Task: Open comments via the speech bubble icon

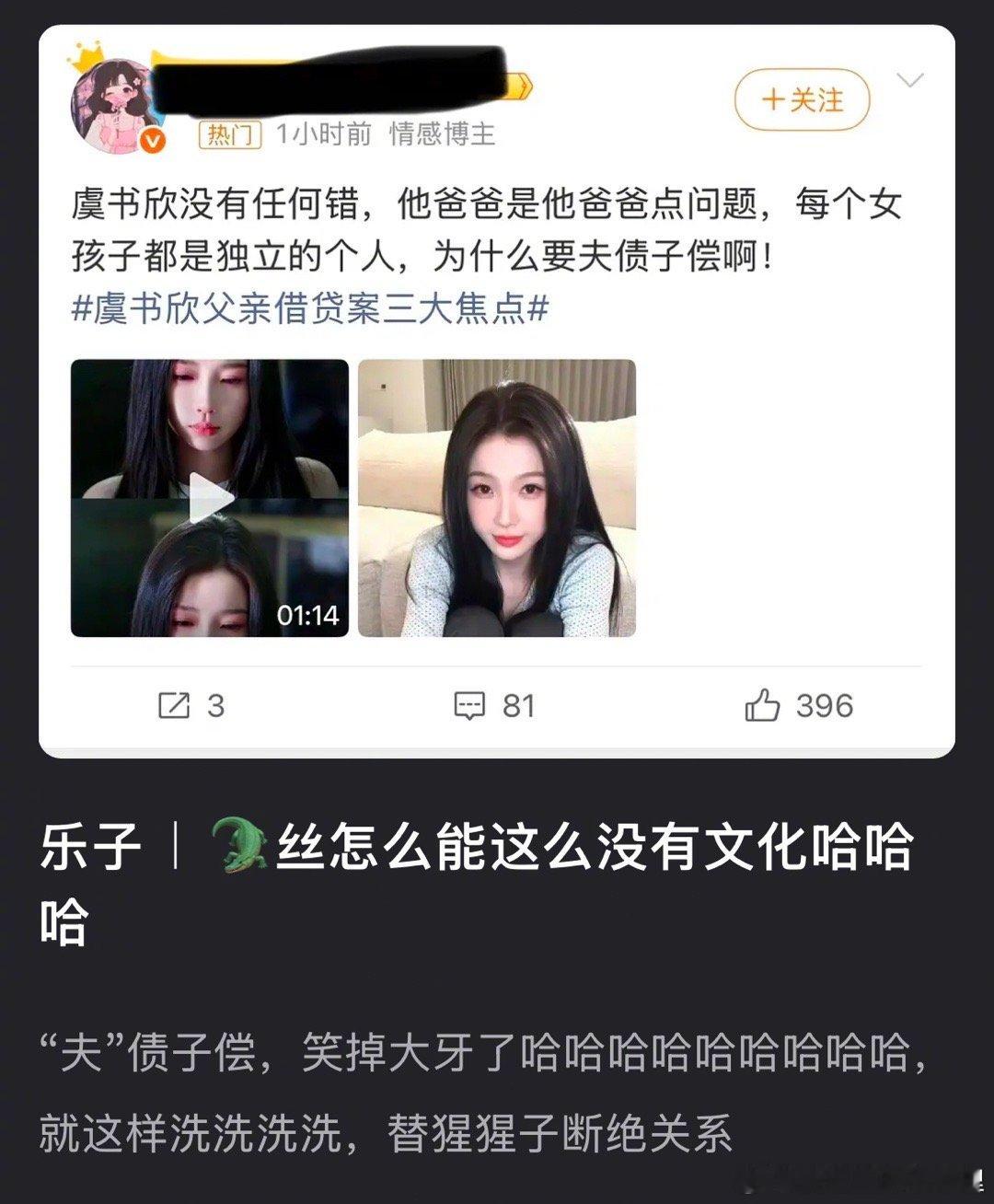Action: [470, 704]
